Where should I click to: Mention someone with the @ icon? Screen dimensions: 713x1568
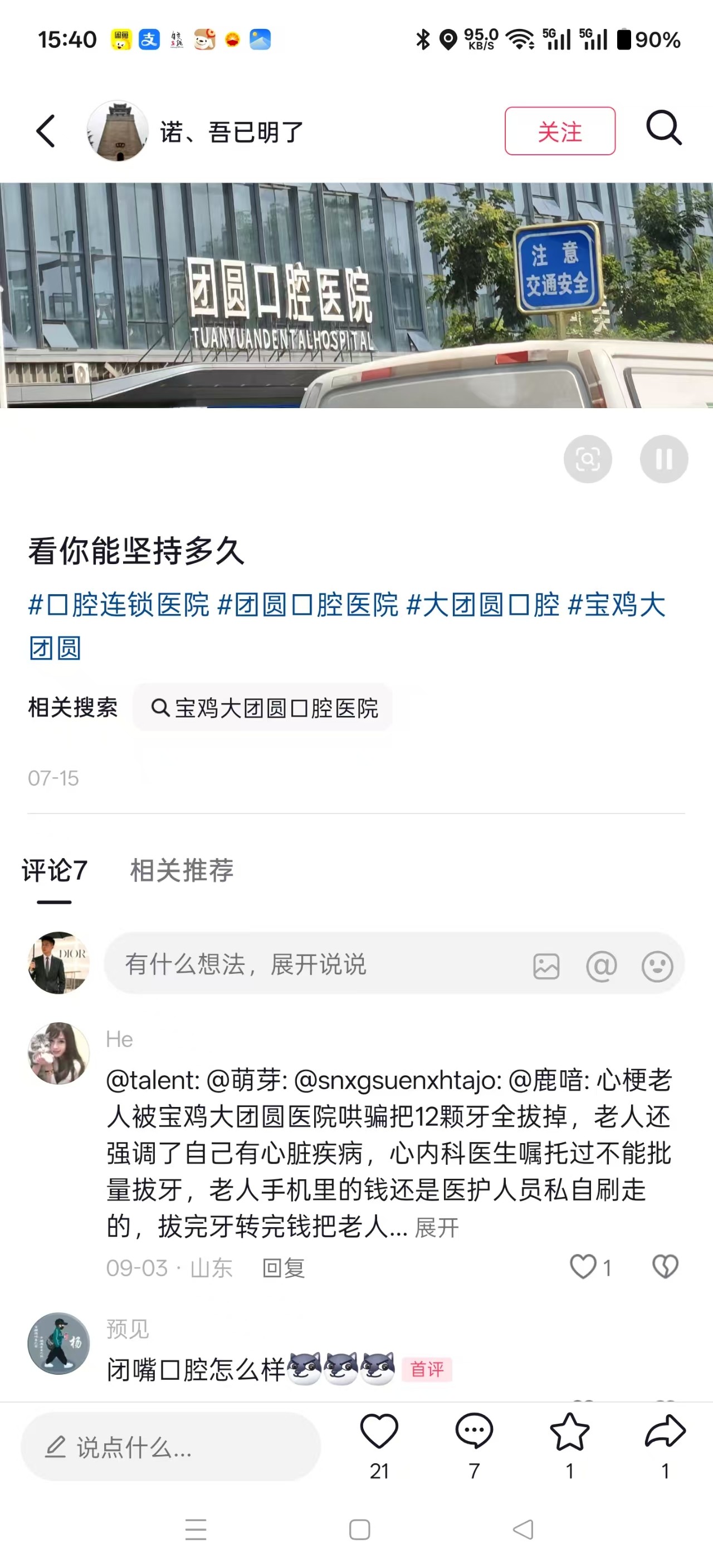coord(601,966)
